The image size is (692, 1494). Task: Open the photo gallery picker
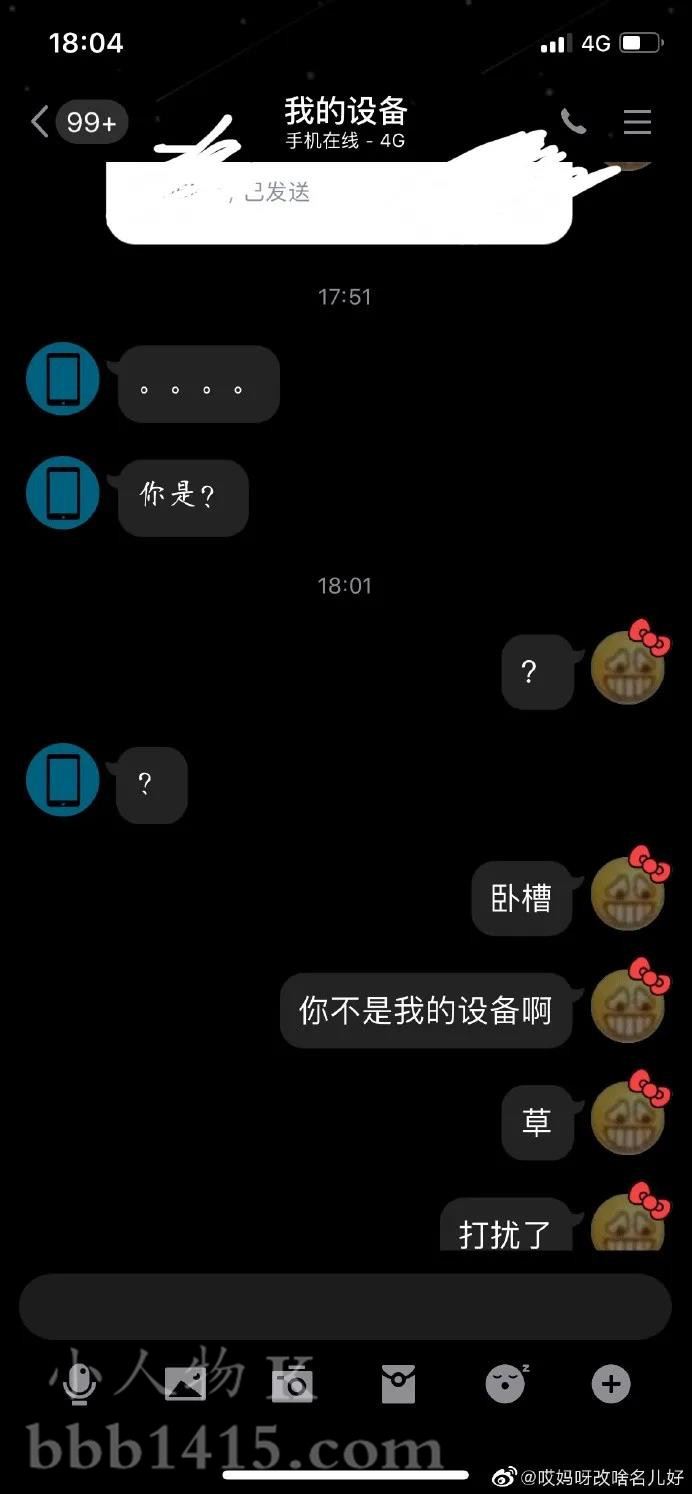185,1384
